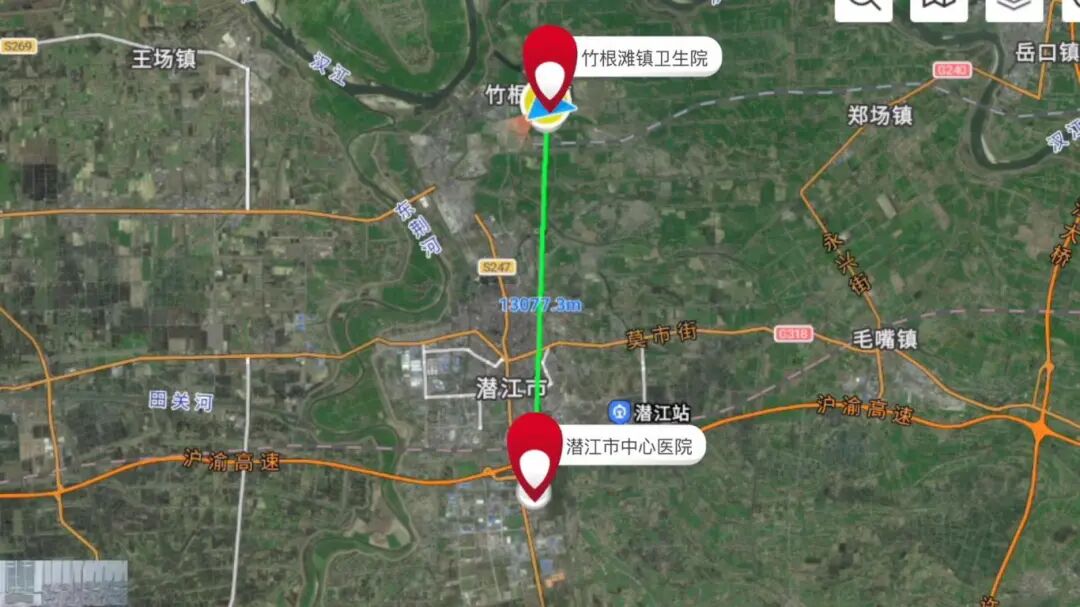Image resolution: width=1080 pixels, height=607 pixels.
Task: Open the map search magnifier
Action: (863, 6)
